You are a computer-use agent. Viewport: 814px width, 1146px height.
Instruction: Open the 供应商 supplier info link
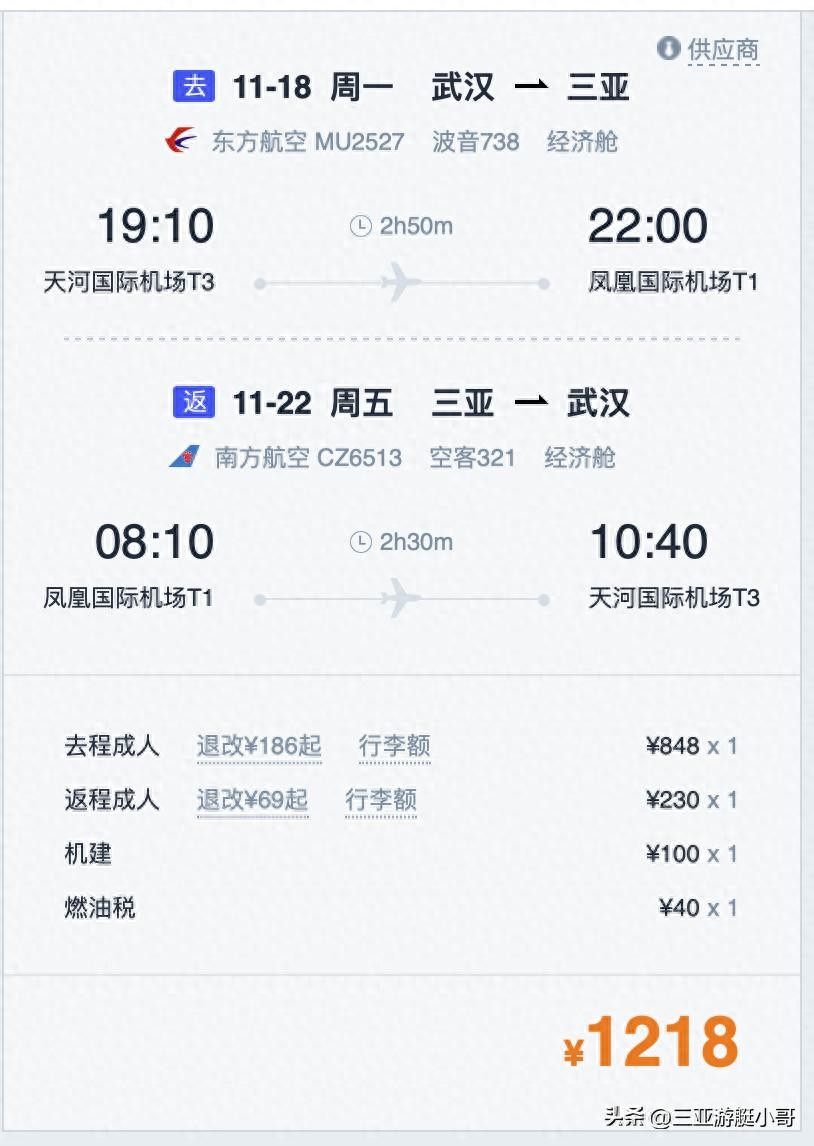(x=722, y=49)
